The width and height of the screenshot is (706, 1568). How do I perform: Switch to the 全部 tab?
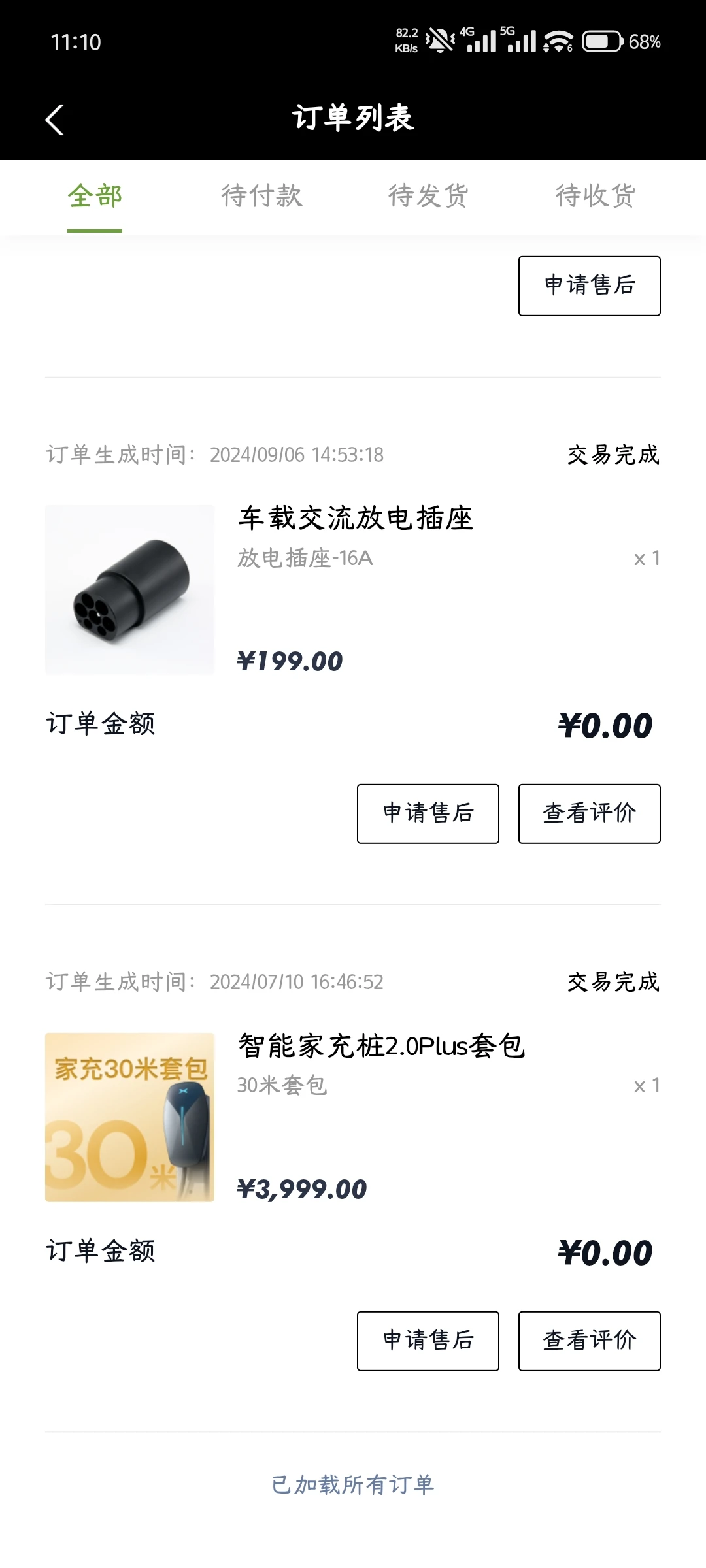coord(95,196)
